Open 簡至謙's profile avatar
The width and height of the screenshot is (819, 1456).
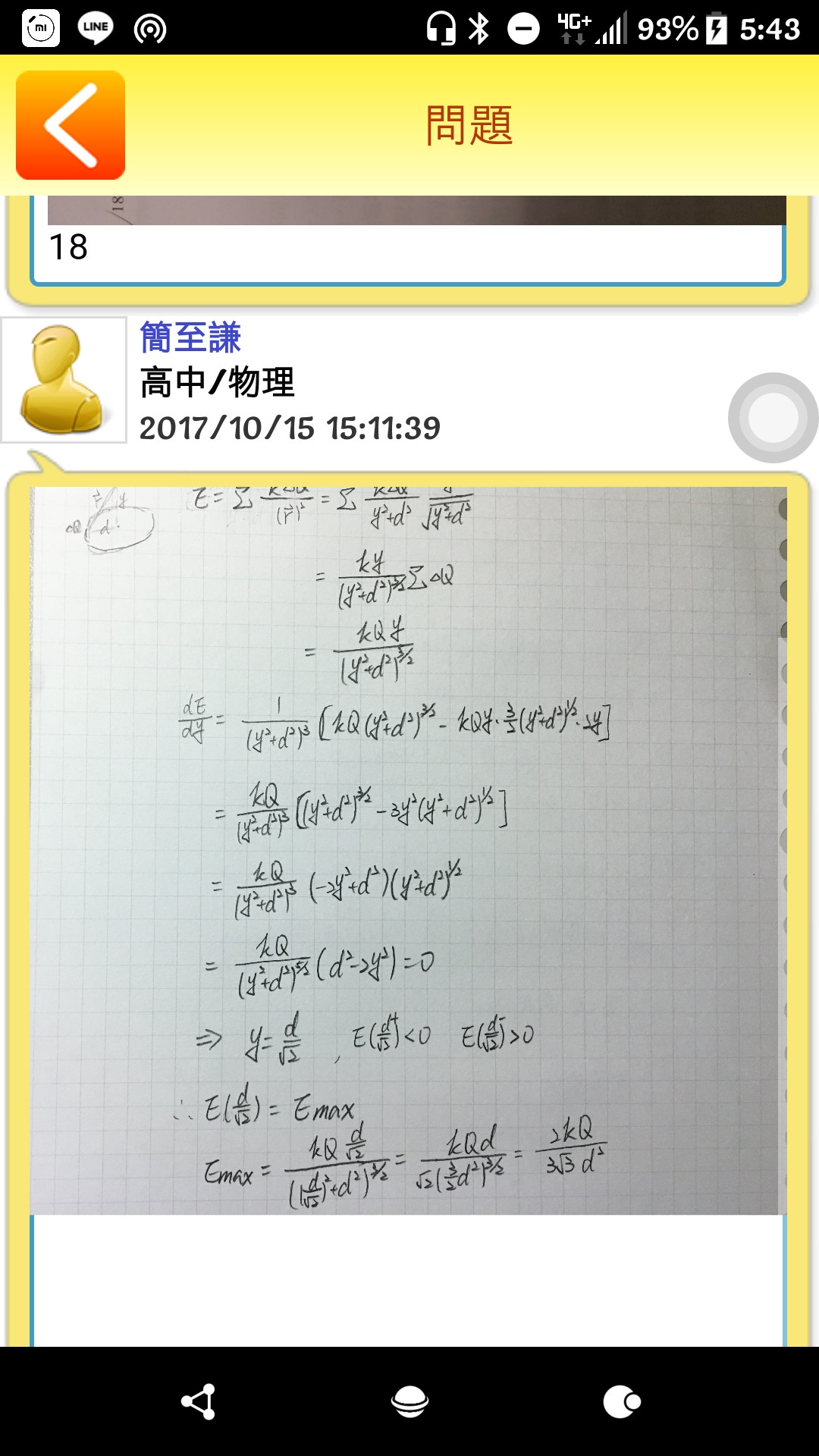pos(64,380)
